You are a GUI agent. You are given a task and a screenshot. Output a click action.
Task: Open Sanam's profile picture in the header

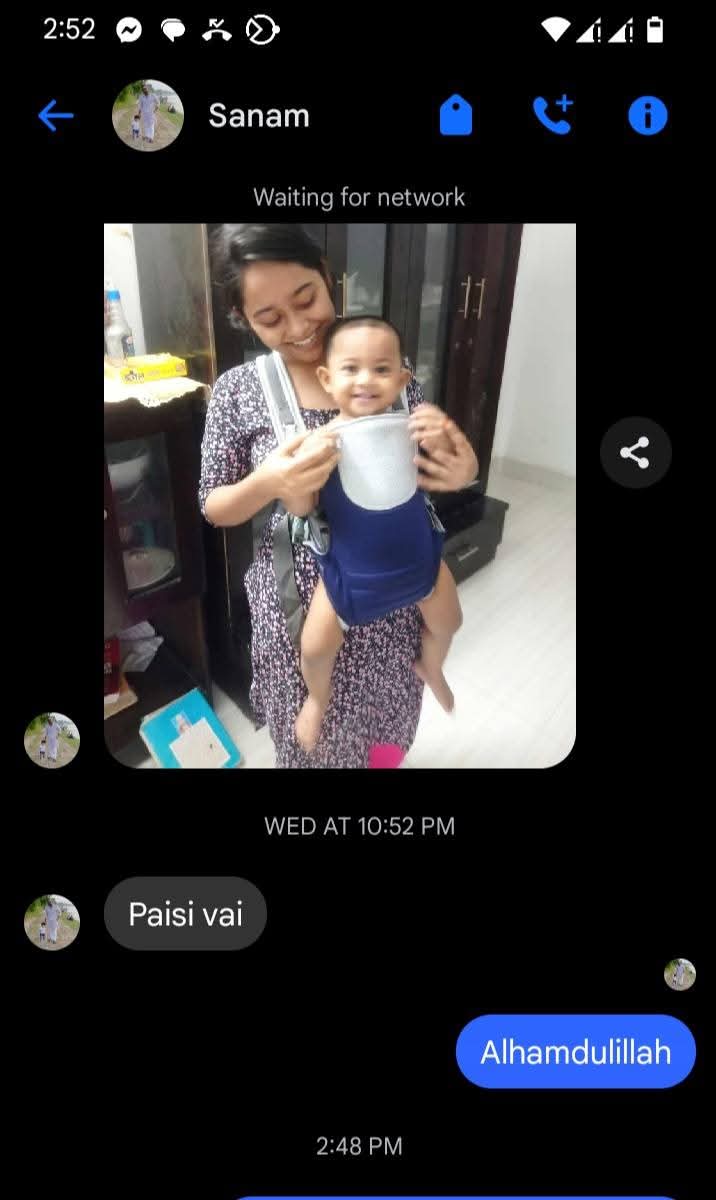point(148,116)
